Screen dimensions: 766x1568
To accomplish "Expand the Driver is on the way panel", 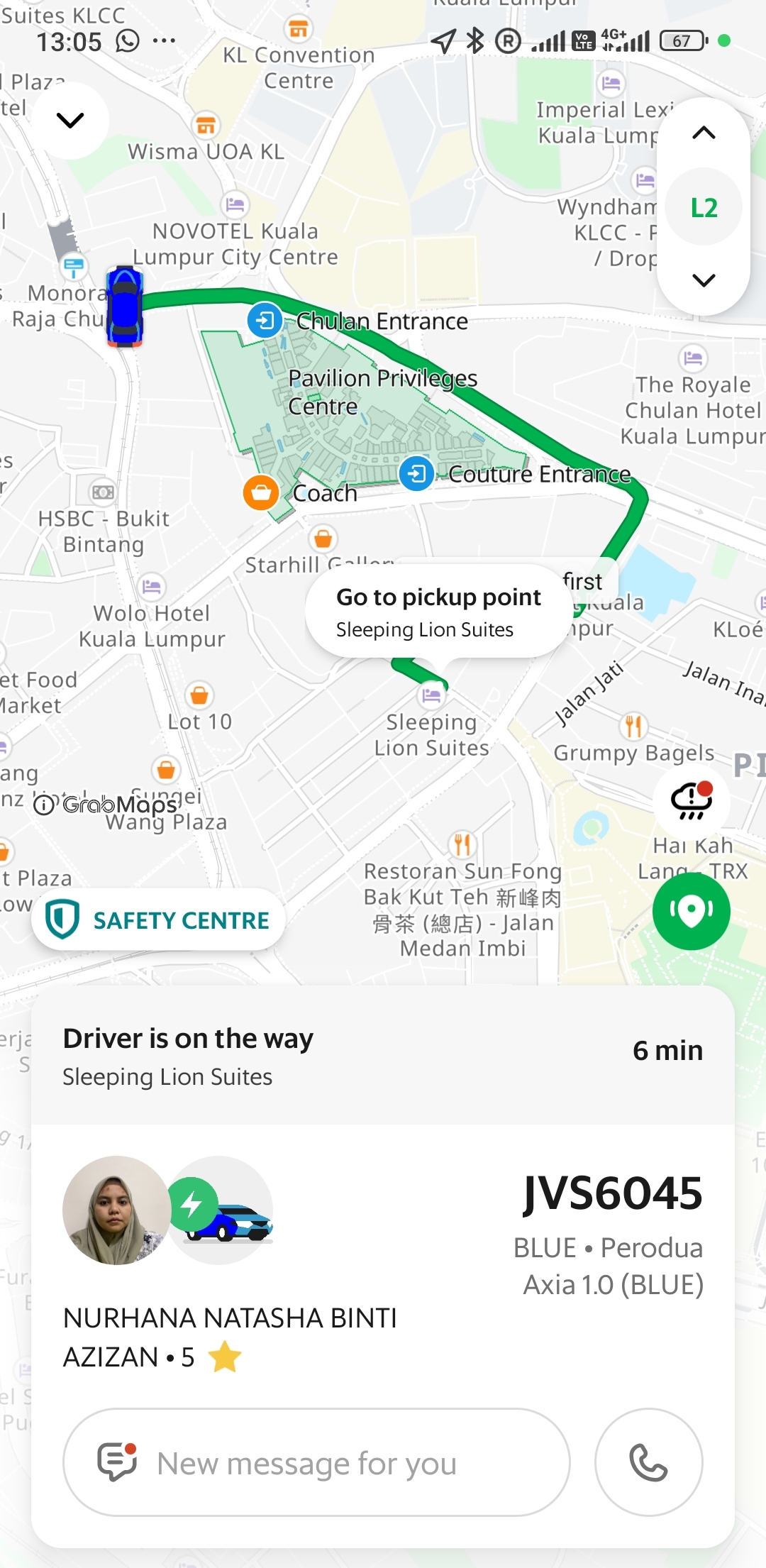I will (383, 1056).
